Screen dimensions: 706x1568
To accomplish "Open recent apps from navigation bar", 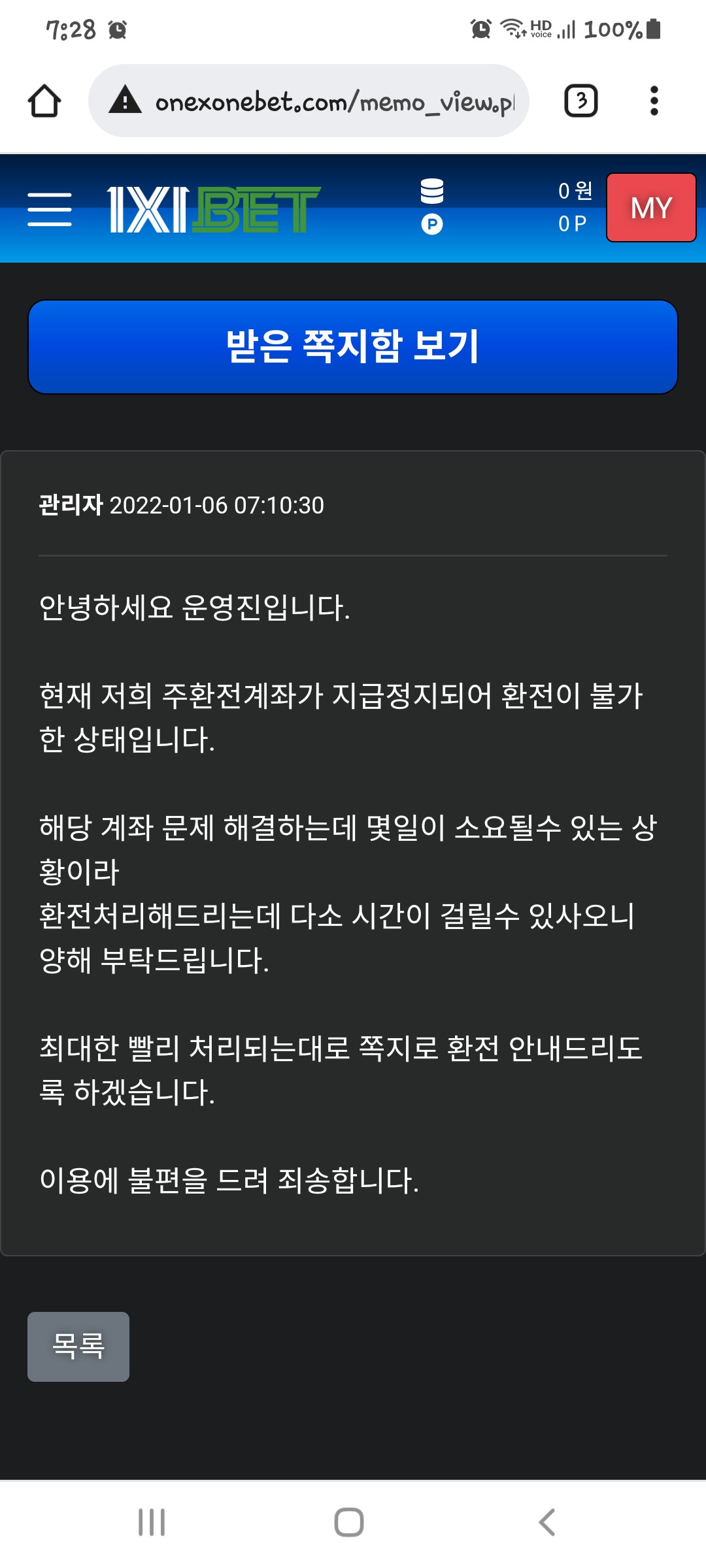I will (152, 1522).
